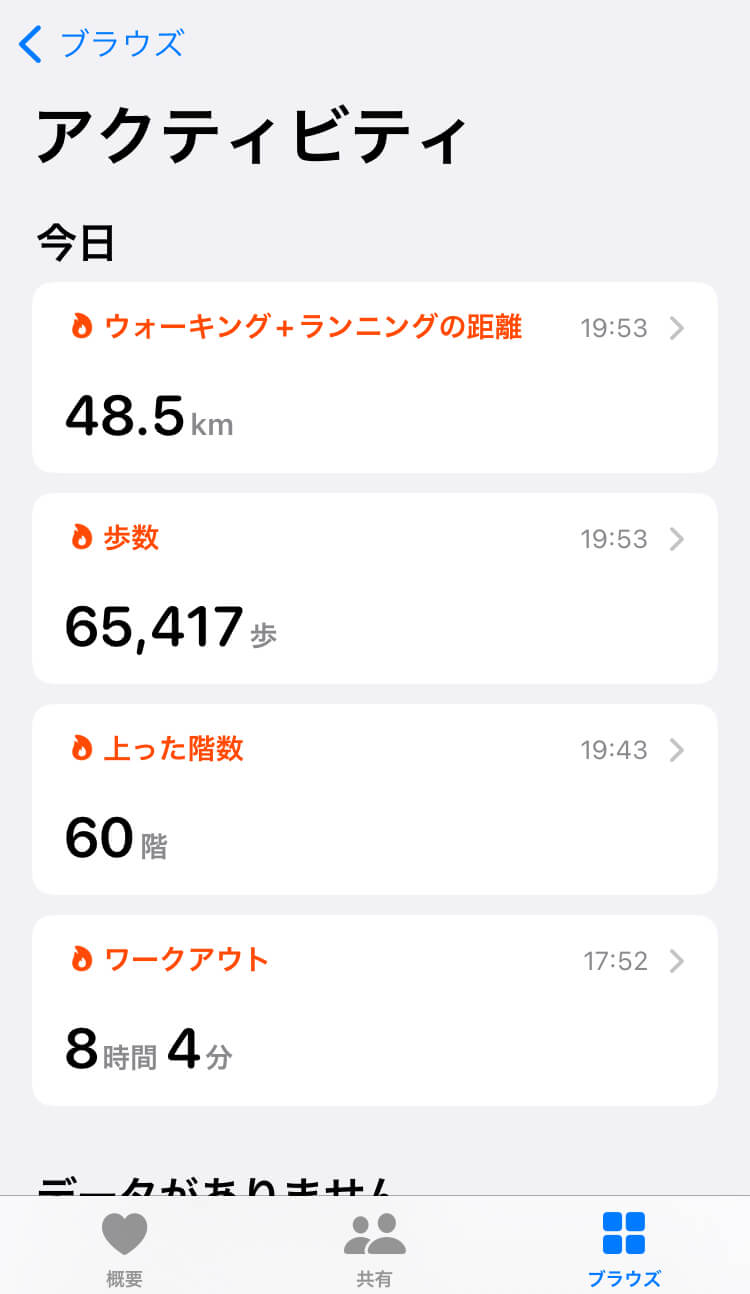
Task: Open the 歩数 card
Action: tap(374, 588)
